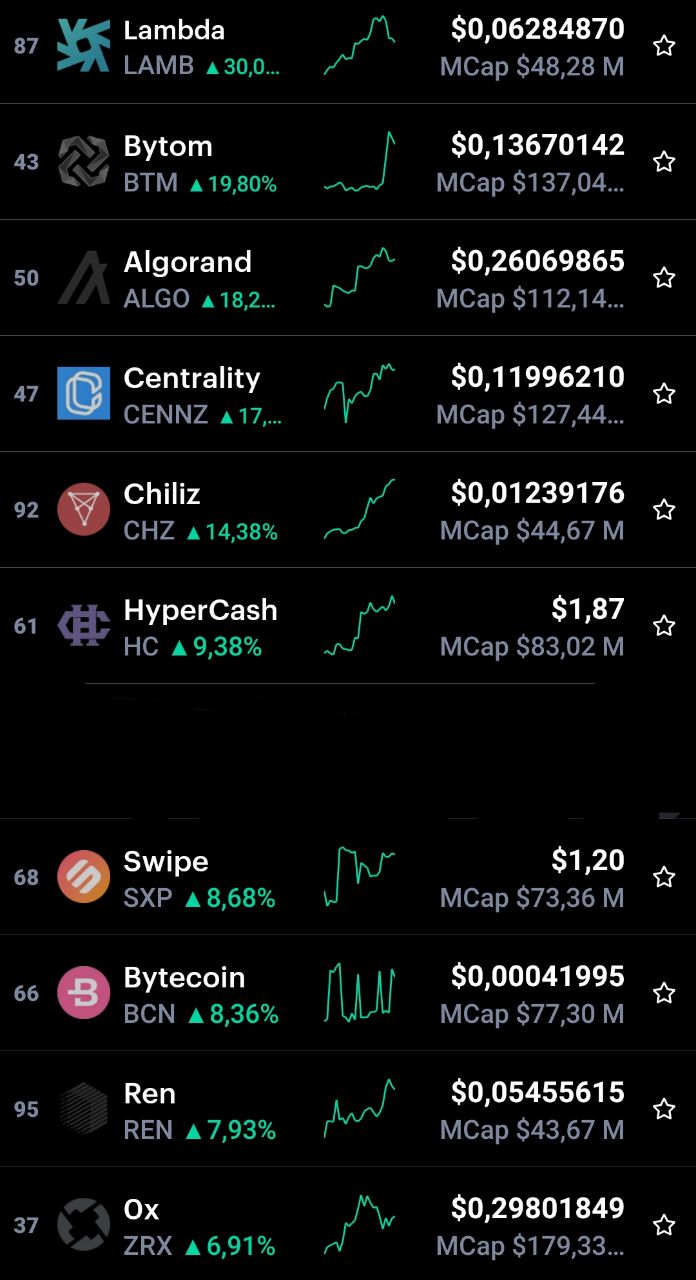Tap the star next to Centrality
The width and height of the screenshot is (696, 1280).
(x=664, y=394)
